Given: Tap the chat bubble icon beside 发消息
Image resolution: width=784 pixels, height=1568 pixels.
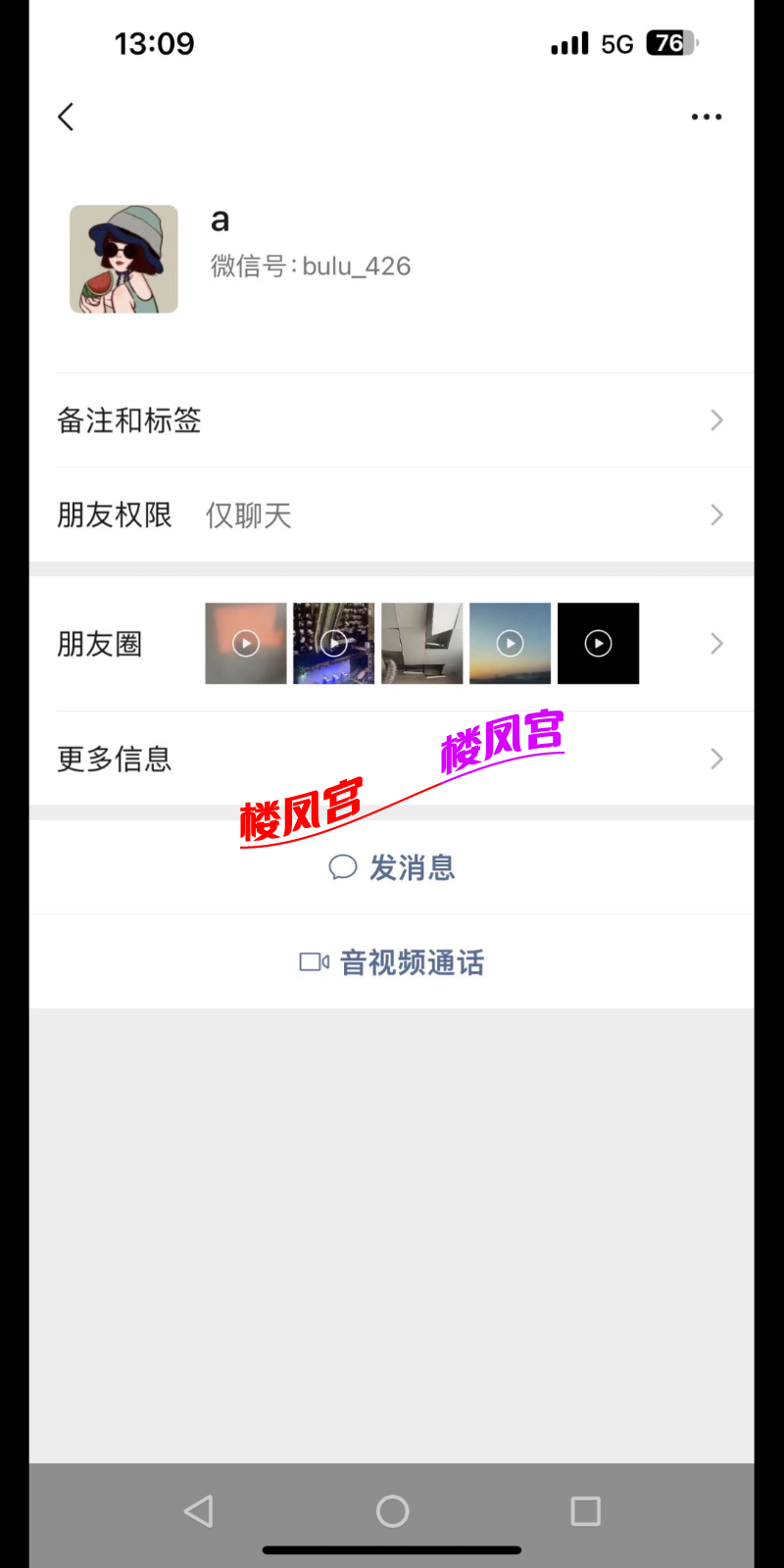Looking at the screenshot, I should click(x=342, y=867).
